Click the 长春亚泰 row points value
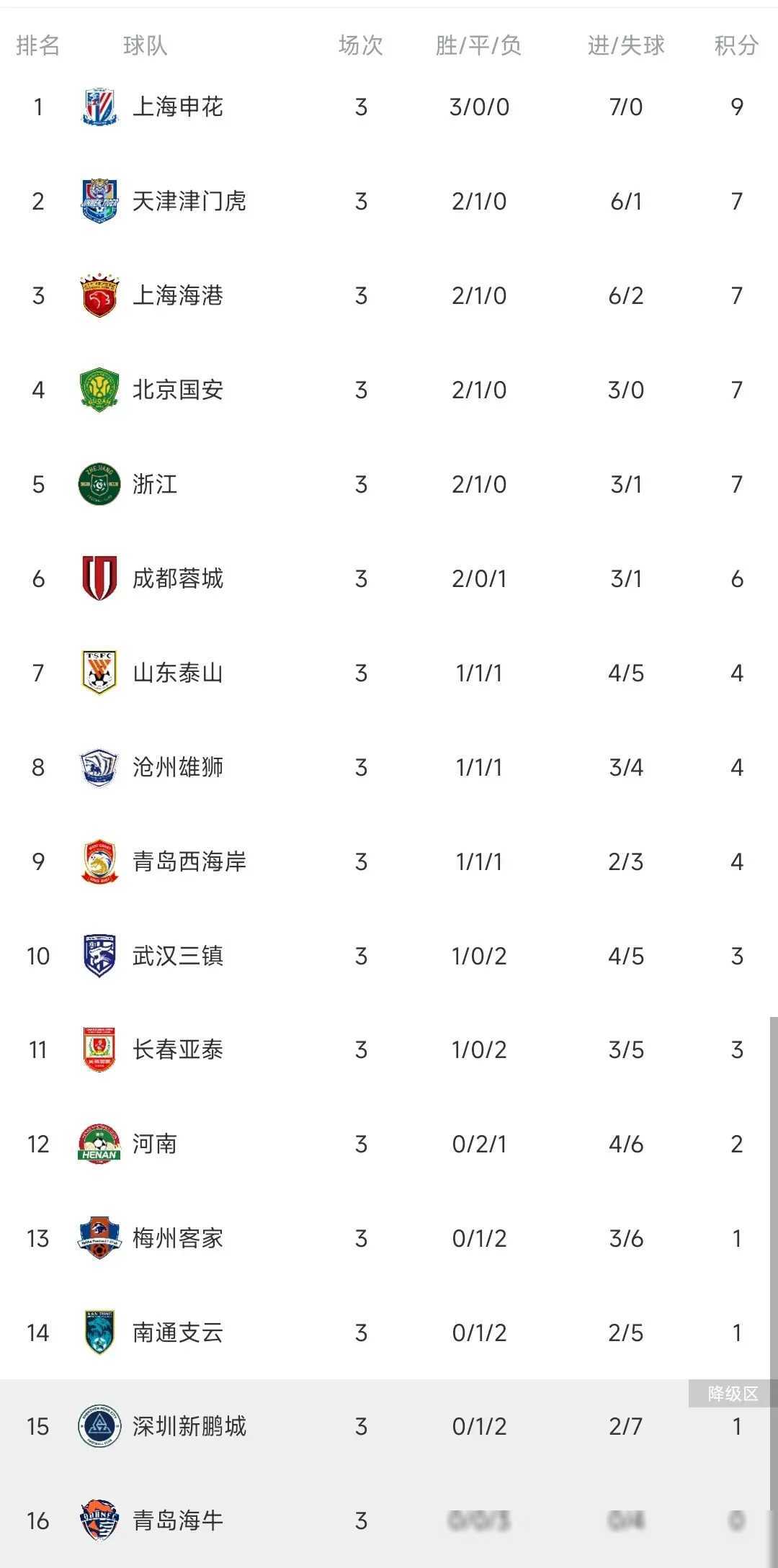This screenshot has height=1568, width=778. point(735,1050)
